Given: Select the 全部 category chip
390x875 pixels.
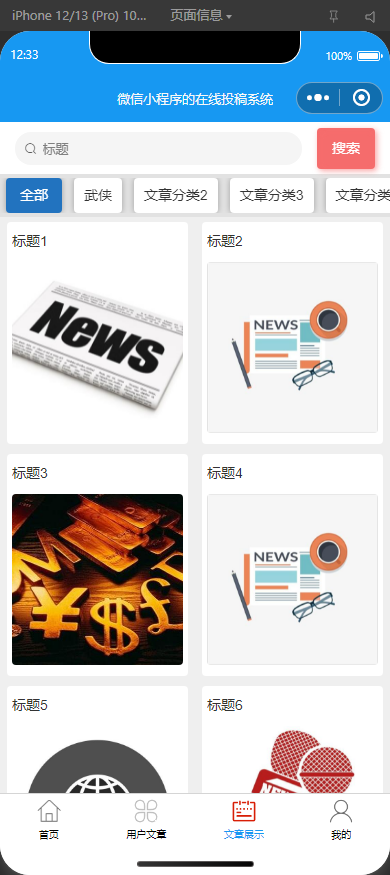Looking at the screenshot, I should tap(34, 195).
